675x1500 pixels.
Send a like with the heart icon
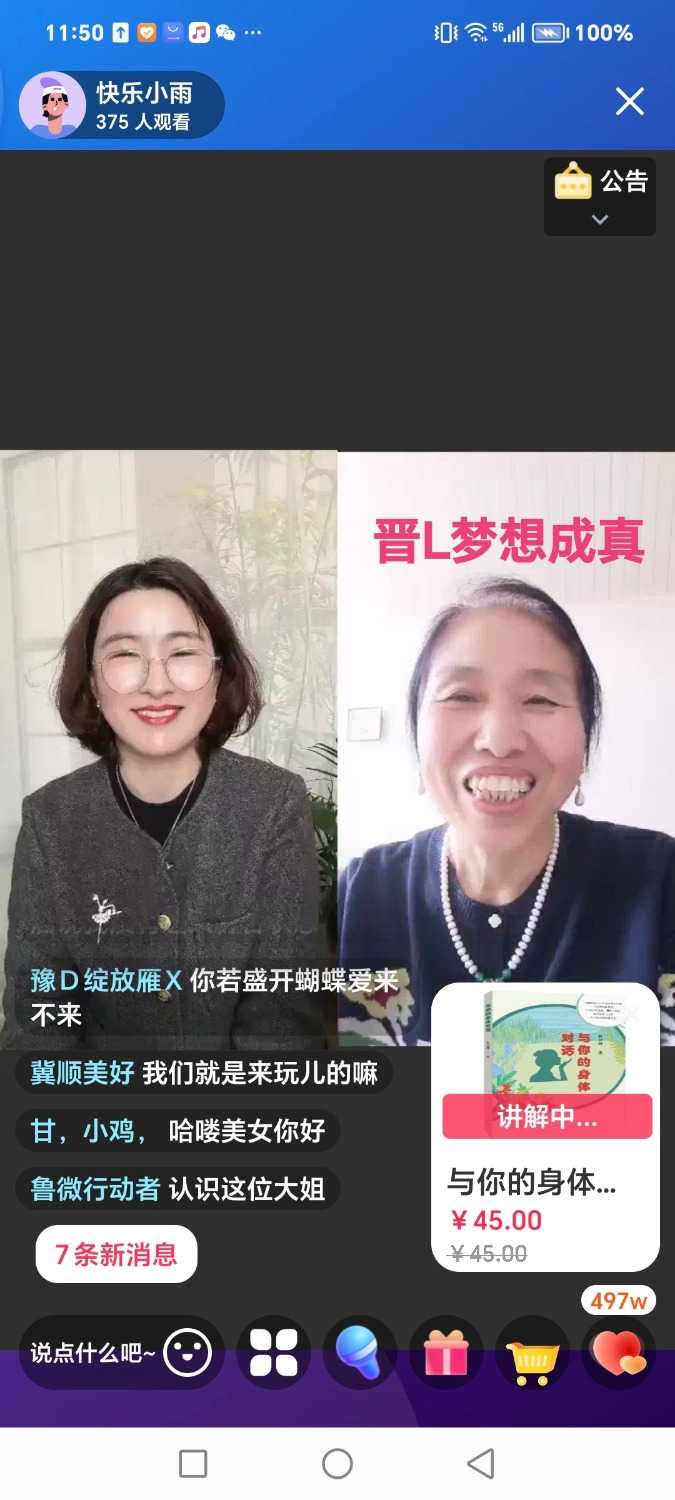(x=618, y=1353)
